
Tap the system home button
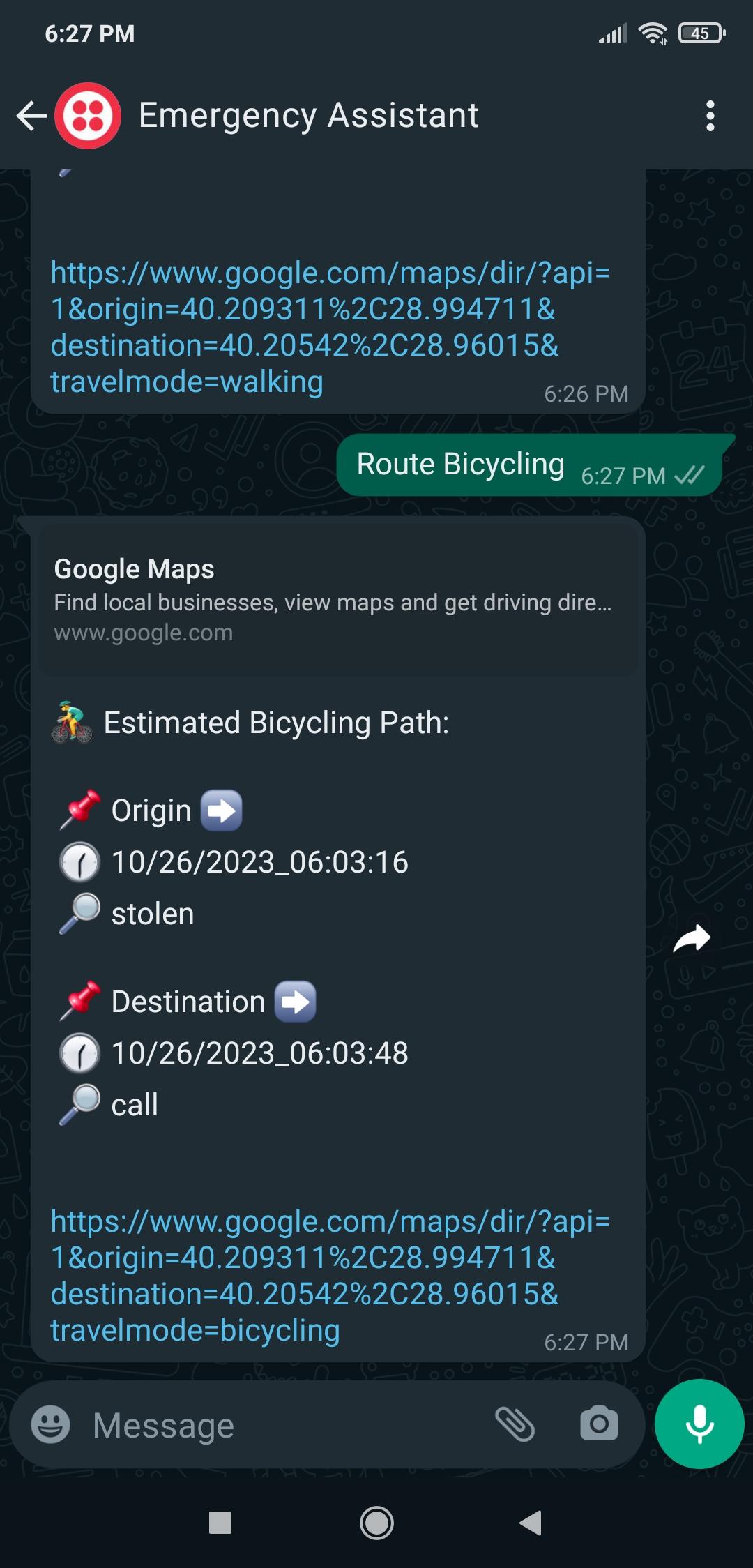(376, 1523)
